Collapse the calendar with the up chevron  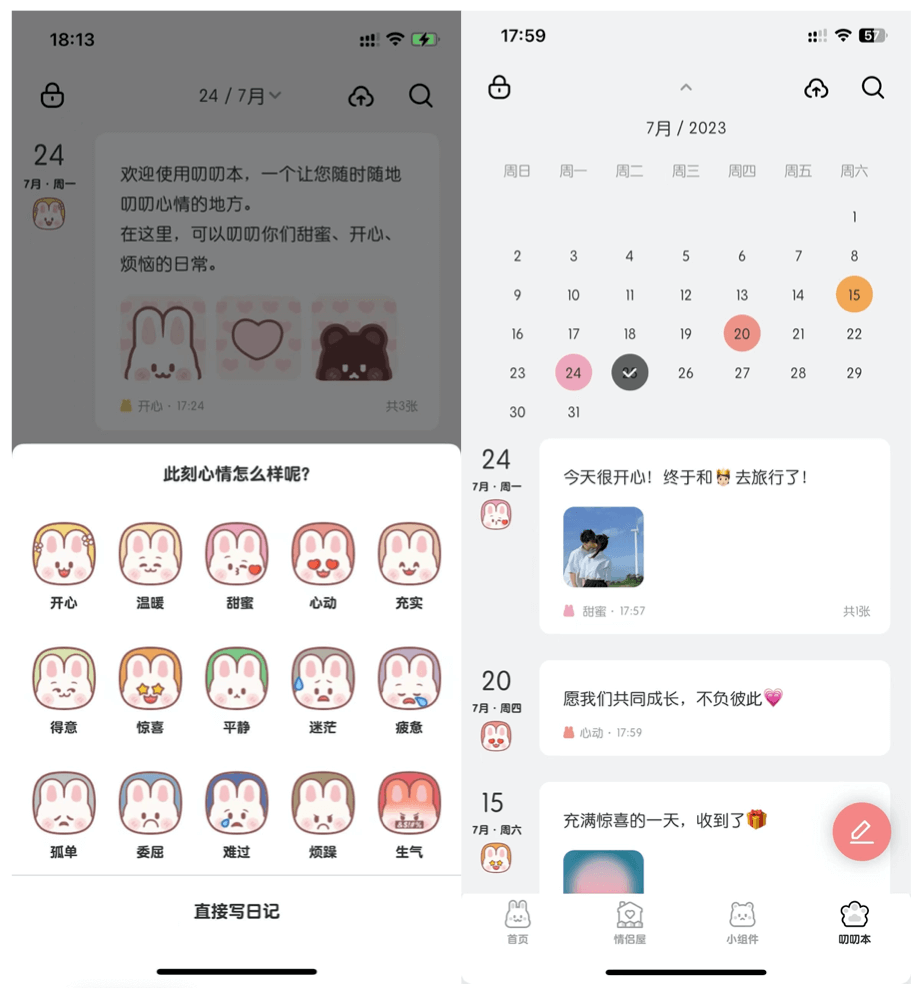pyautogui.click(x=686, y=88)
